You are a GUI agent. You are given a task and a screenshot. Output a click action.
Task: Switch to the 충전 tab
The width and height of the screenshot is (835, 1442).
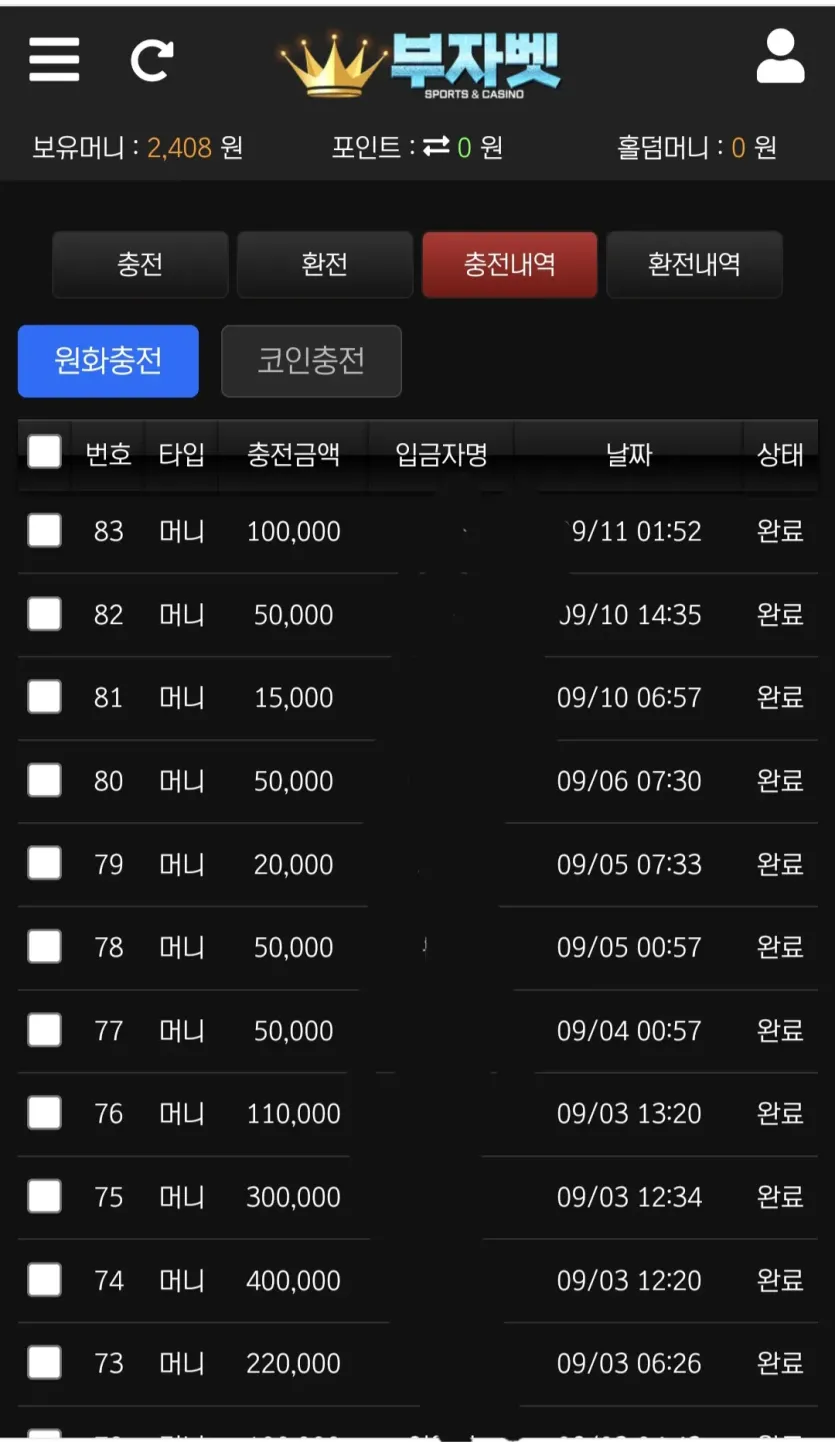(x=140, y=265)
